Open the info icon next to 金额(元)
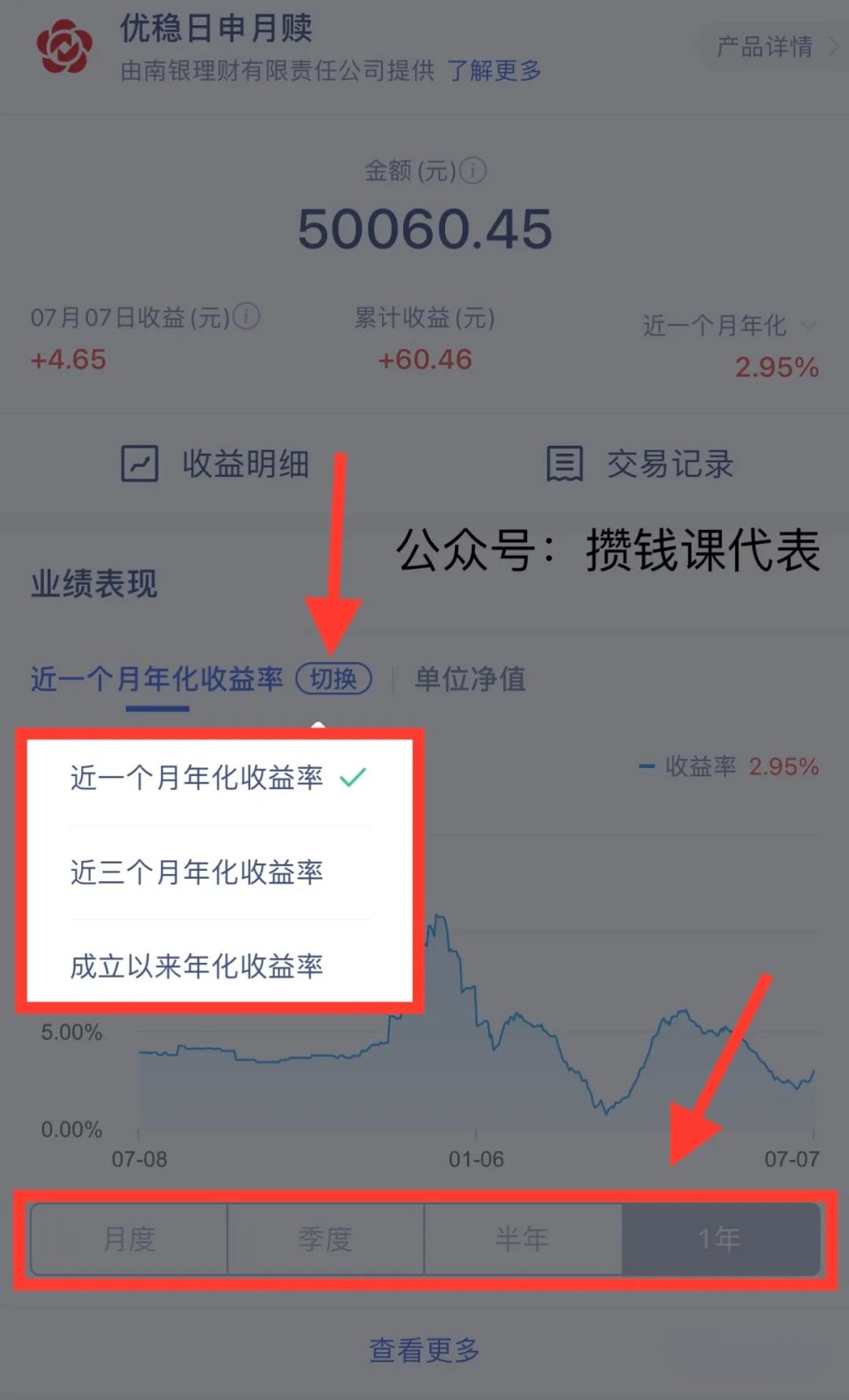 coord(472,171)
